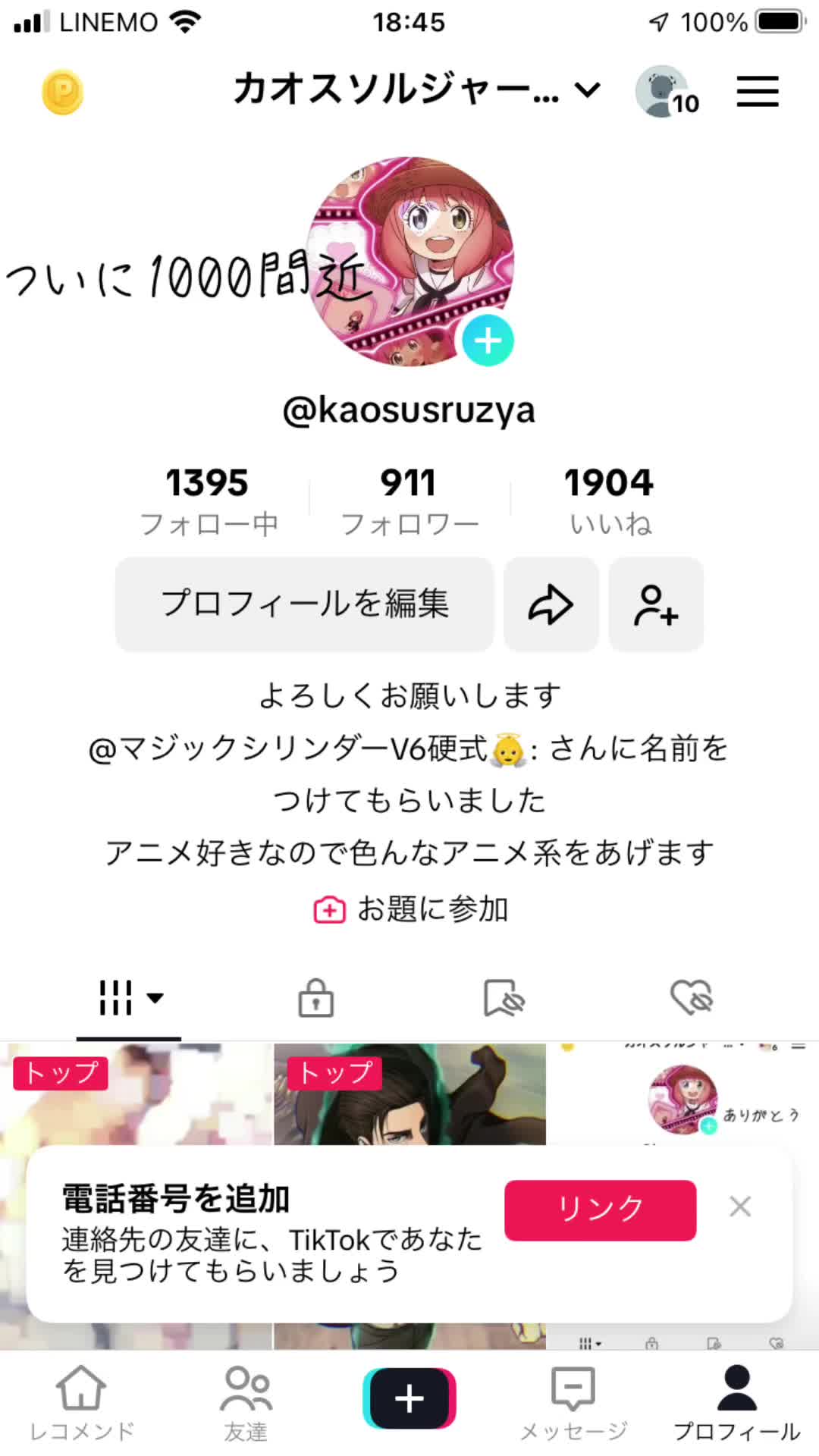Image resolution: width=819 pixels, height=1456 pixels.
Task: Tap the plus badge on profile photo
Action: pyautogui.click(x=488, y=340)
